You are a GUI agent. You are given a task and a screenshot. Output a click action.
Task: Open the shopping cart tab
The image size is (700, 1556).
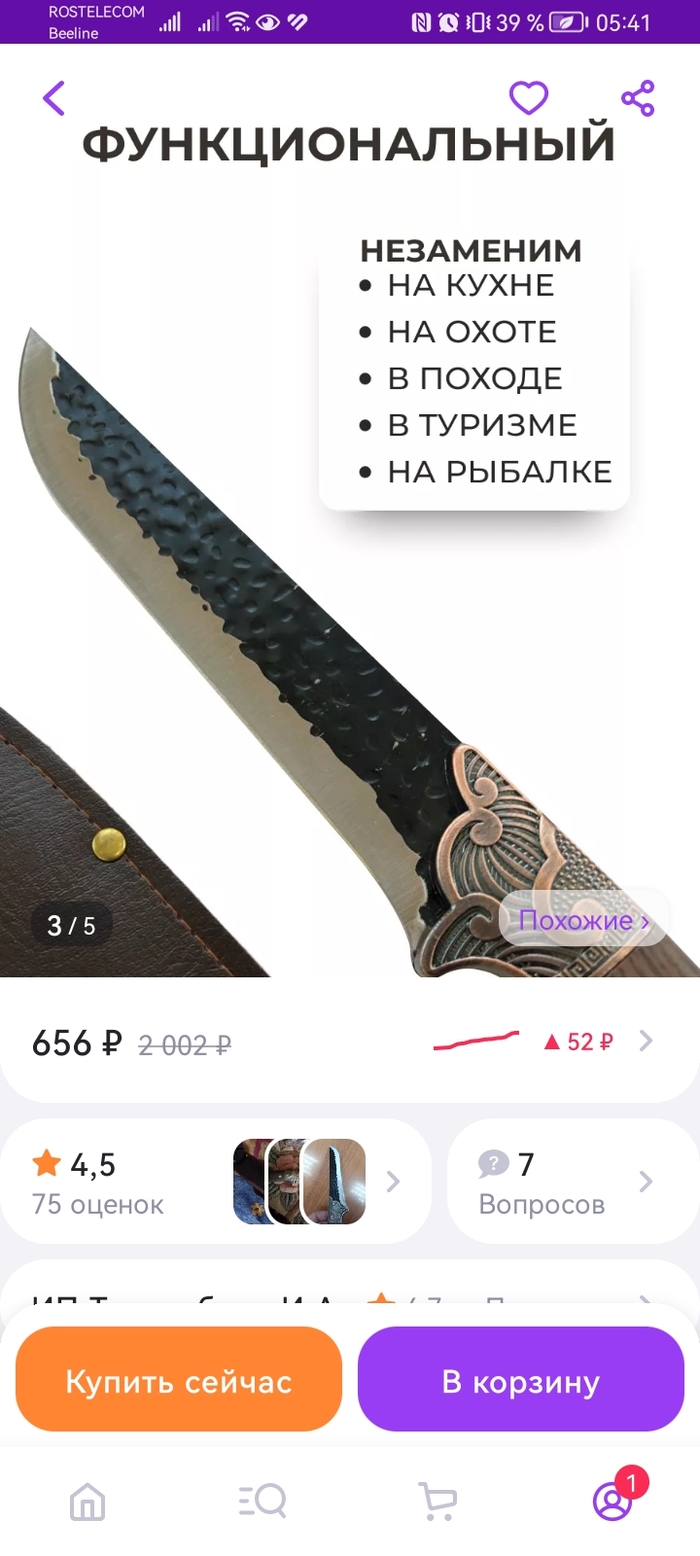point(437,1502)
